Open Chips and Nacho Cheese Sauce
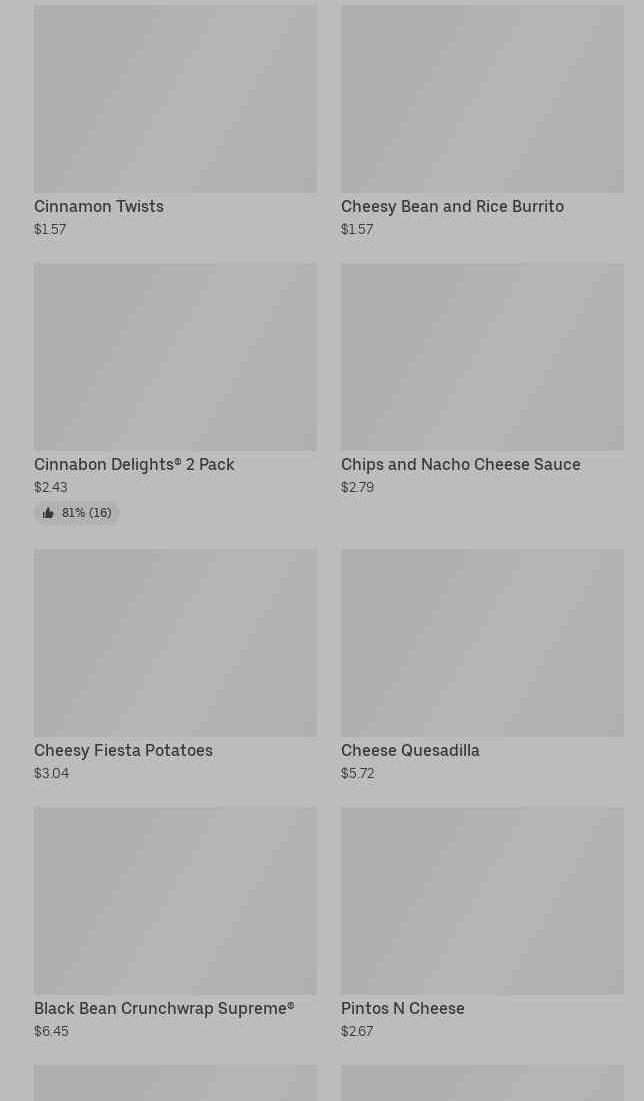This screenshot has width=644, height=1101. (x=482, y=379)
